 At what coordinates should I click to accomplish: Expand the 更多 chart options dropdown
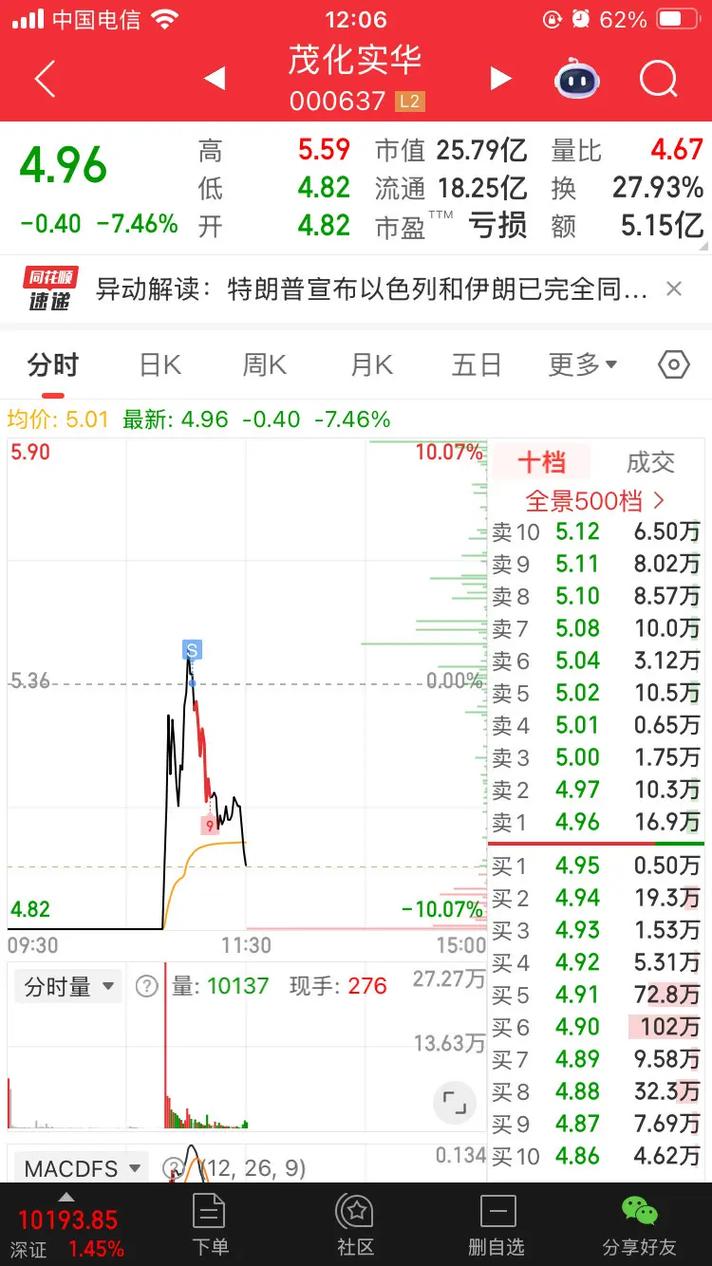coord(582,365)
